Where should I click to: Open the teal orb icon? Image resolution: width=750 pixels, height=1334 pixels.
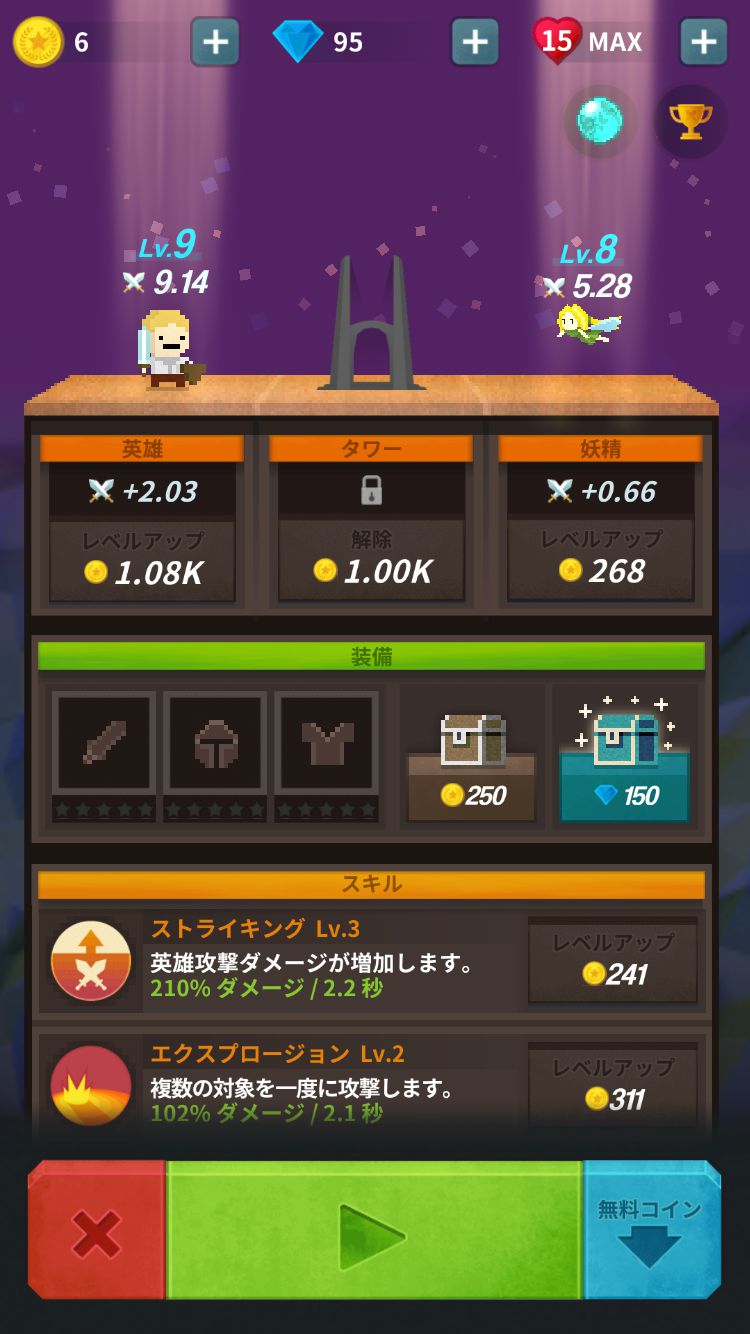(x=600, y=121)
